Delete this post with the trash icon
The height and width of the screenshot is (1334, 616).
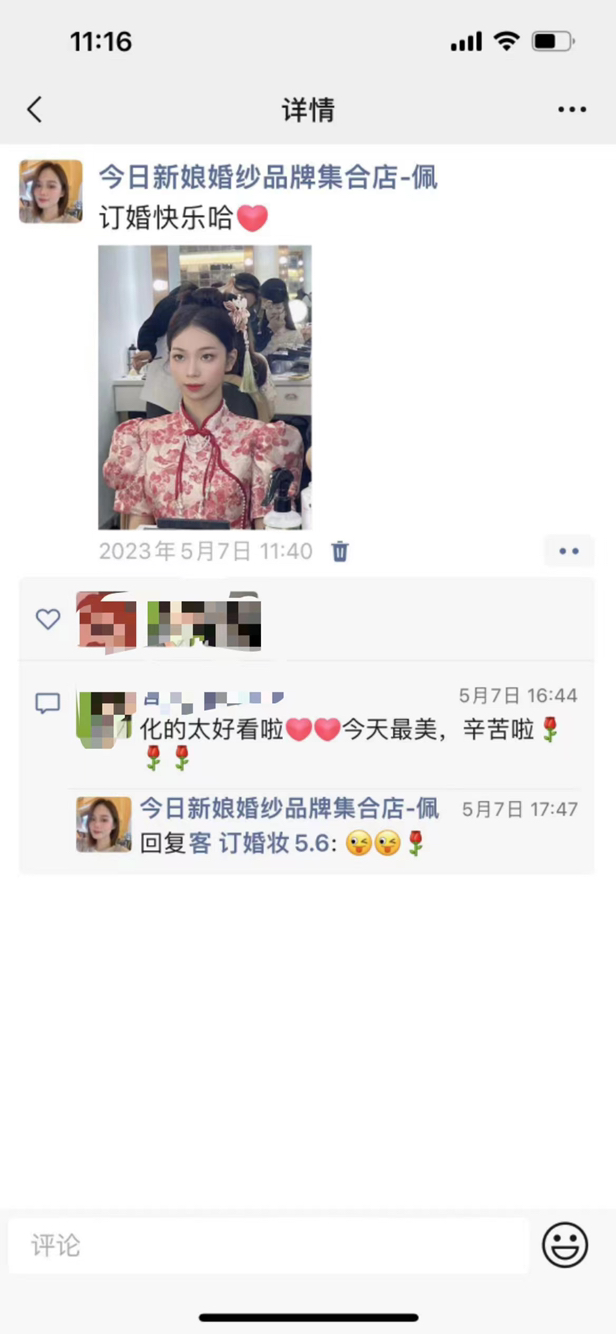coord(340,551)
